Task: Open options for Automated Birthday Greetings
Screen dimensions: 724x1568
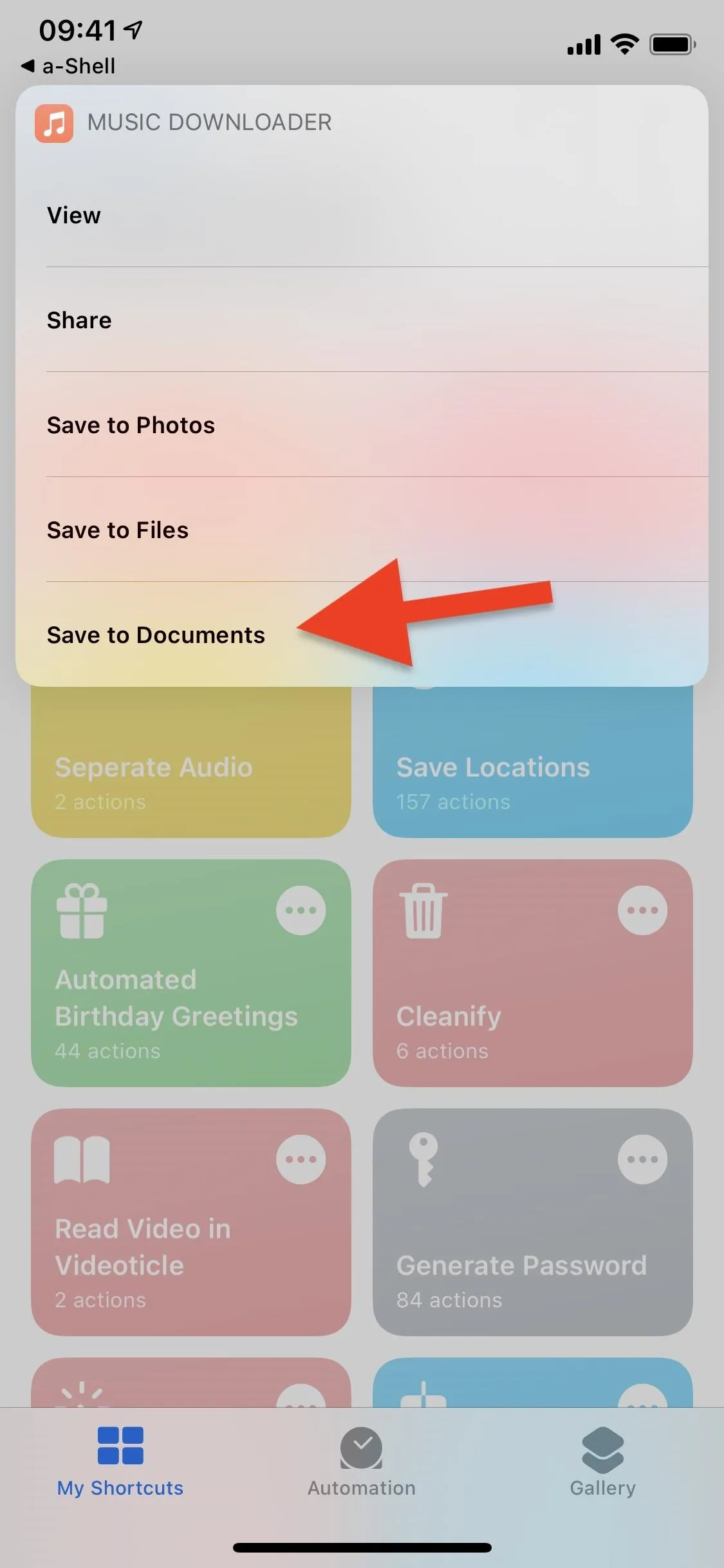Action: (301, 910)
